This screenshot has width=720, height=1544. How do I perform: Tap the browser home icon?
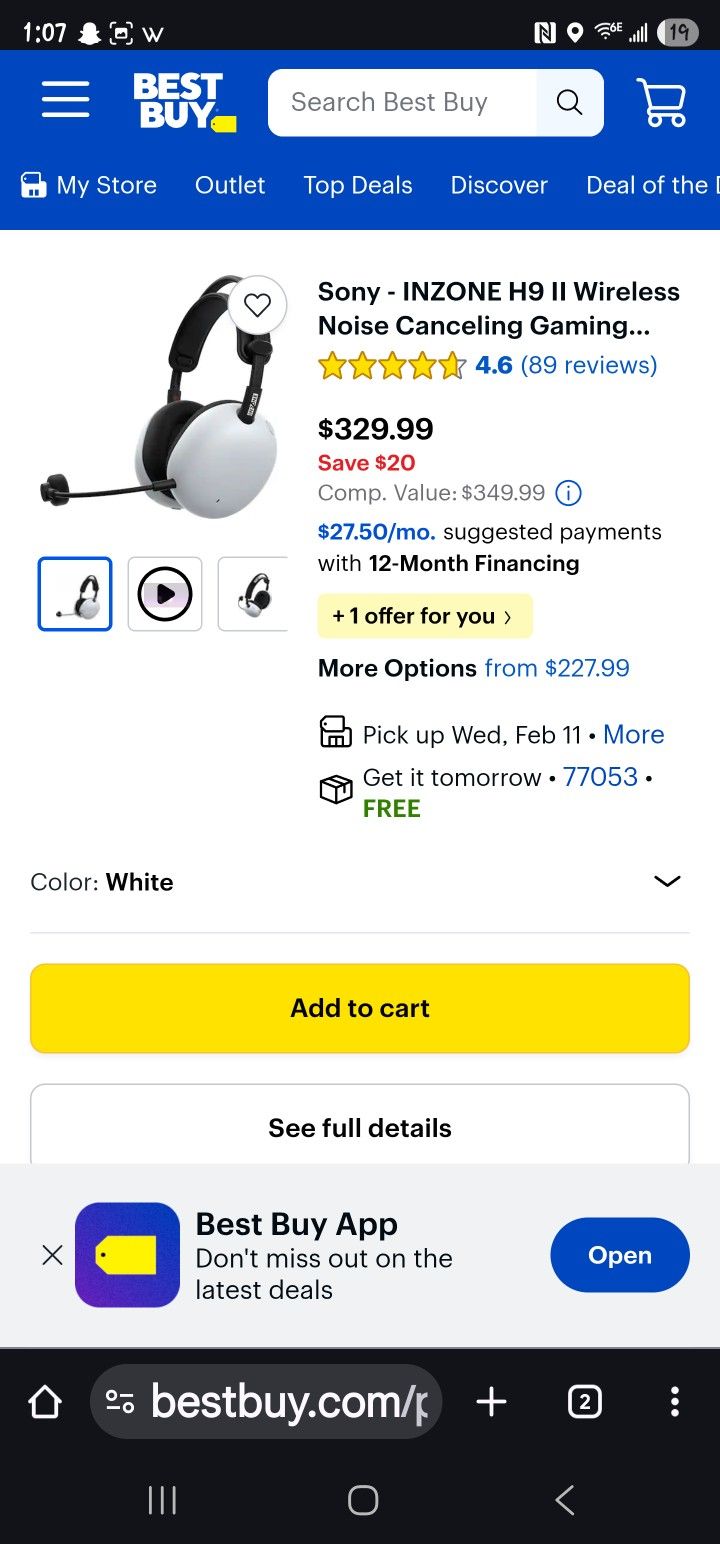click(44, 1401)
